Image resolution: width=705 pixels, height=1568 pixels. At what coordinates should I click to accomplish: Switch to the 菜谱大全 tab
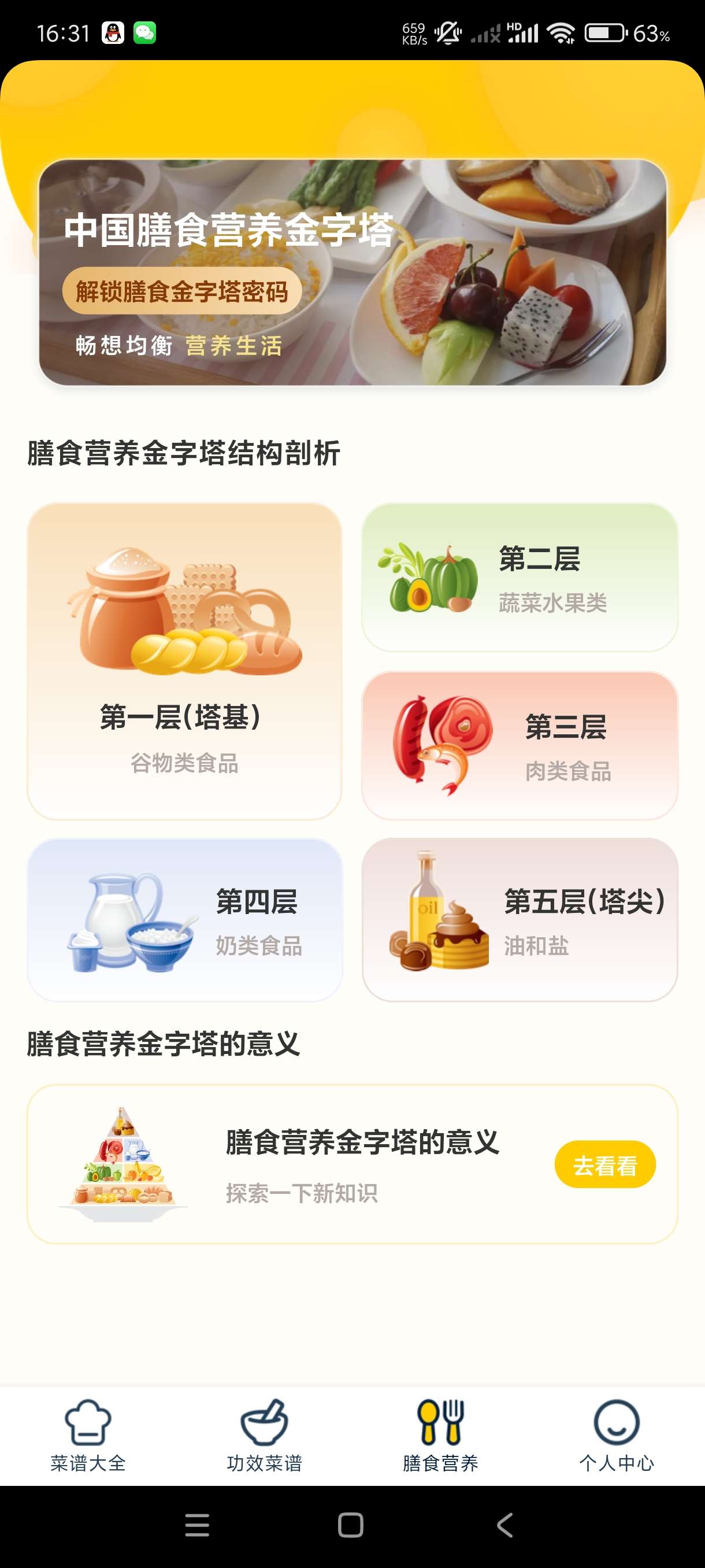click(88, 1436)
